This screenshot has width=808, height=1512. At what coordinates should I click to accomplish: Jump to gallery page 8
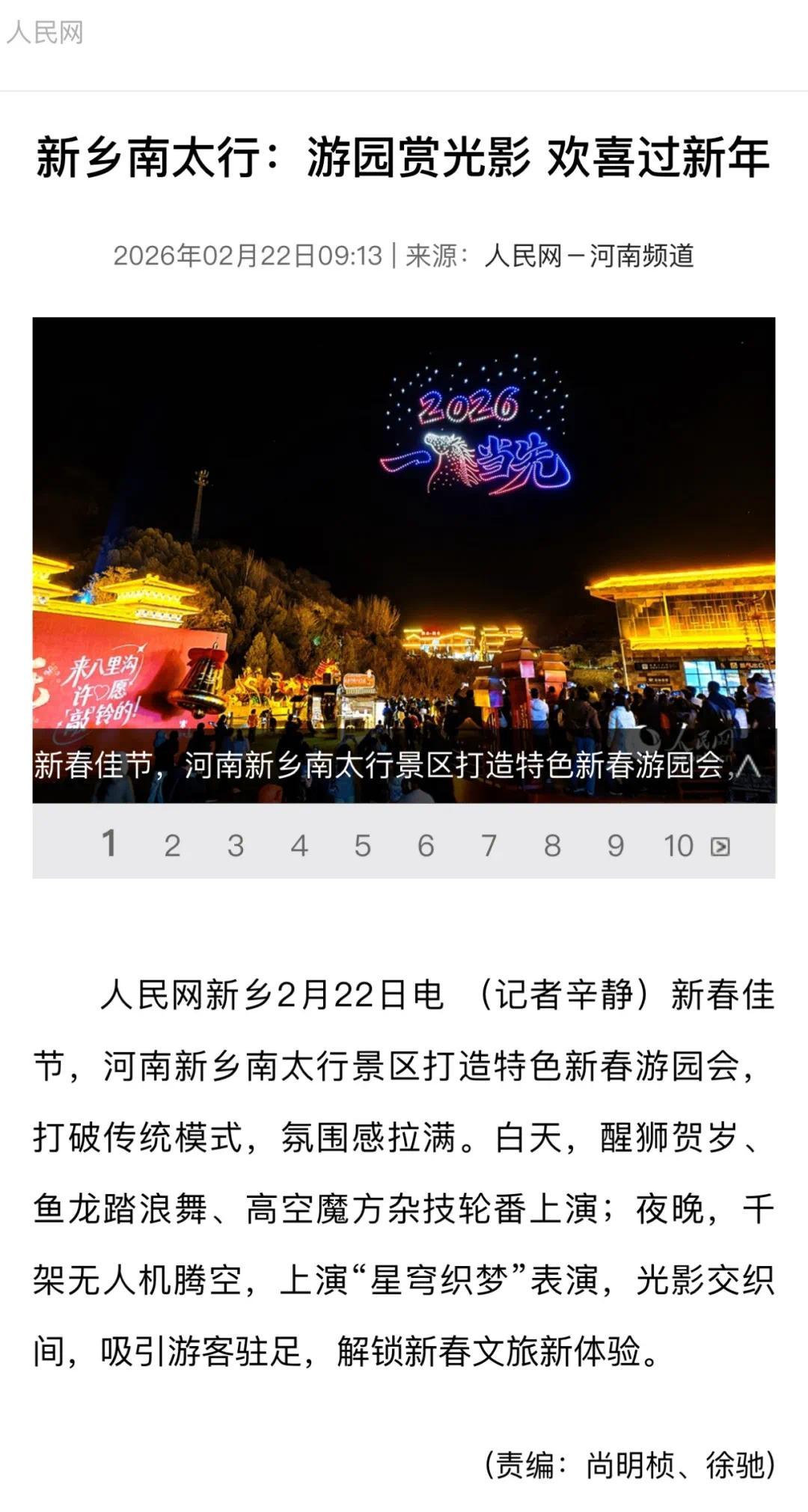[x=552, y=846]
